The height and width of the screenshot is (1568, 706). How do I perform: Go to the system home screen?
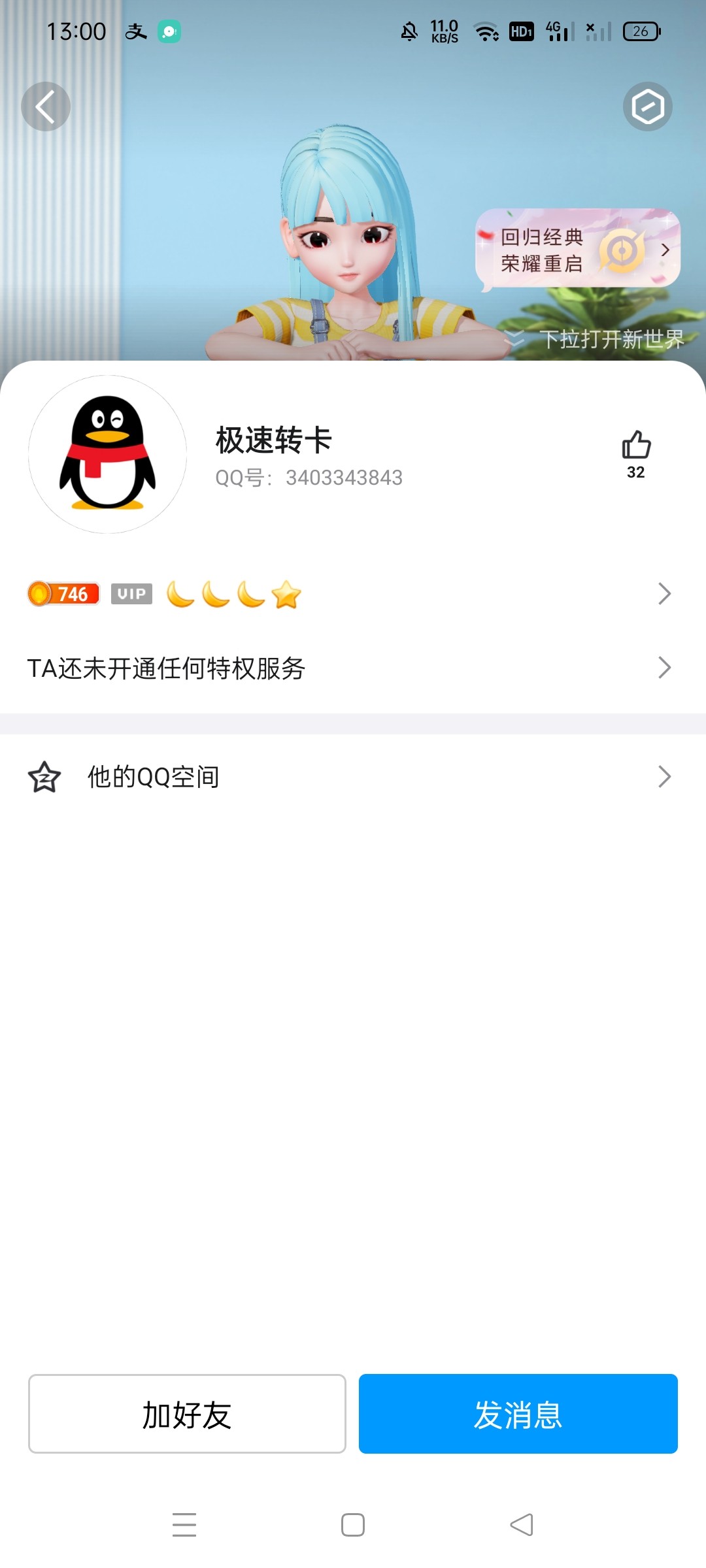click(353, 1525)
